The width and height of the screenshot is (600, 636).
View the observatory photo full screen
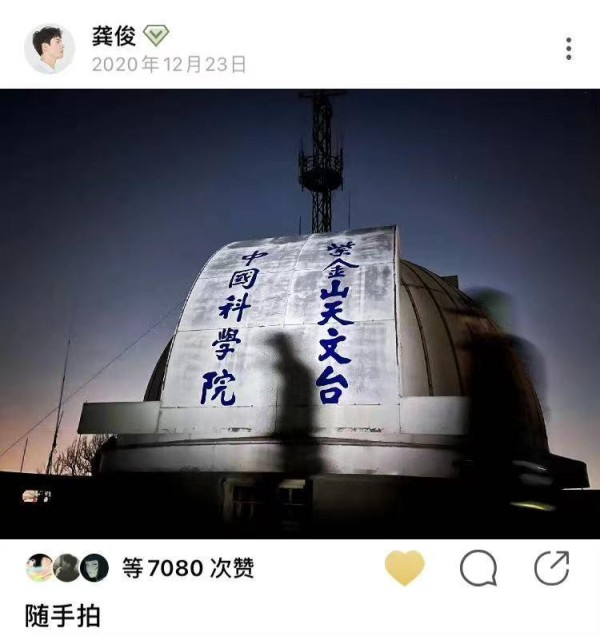300,315
